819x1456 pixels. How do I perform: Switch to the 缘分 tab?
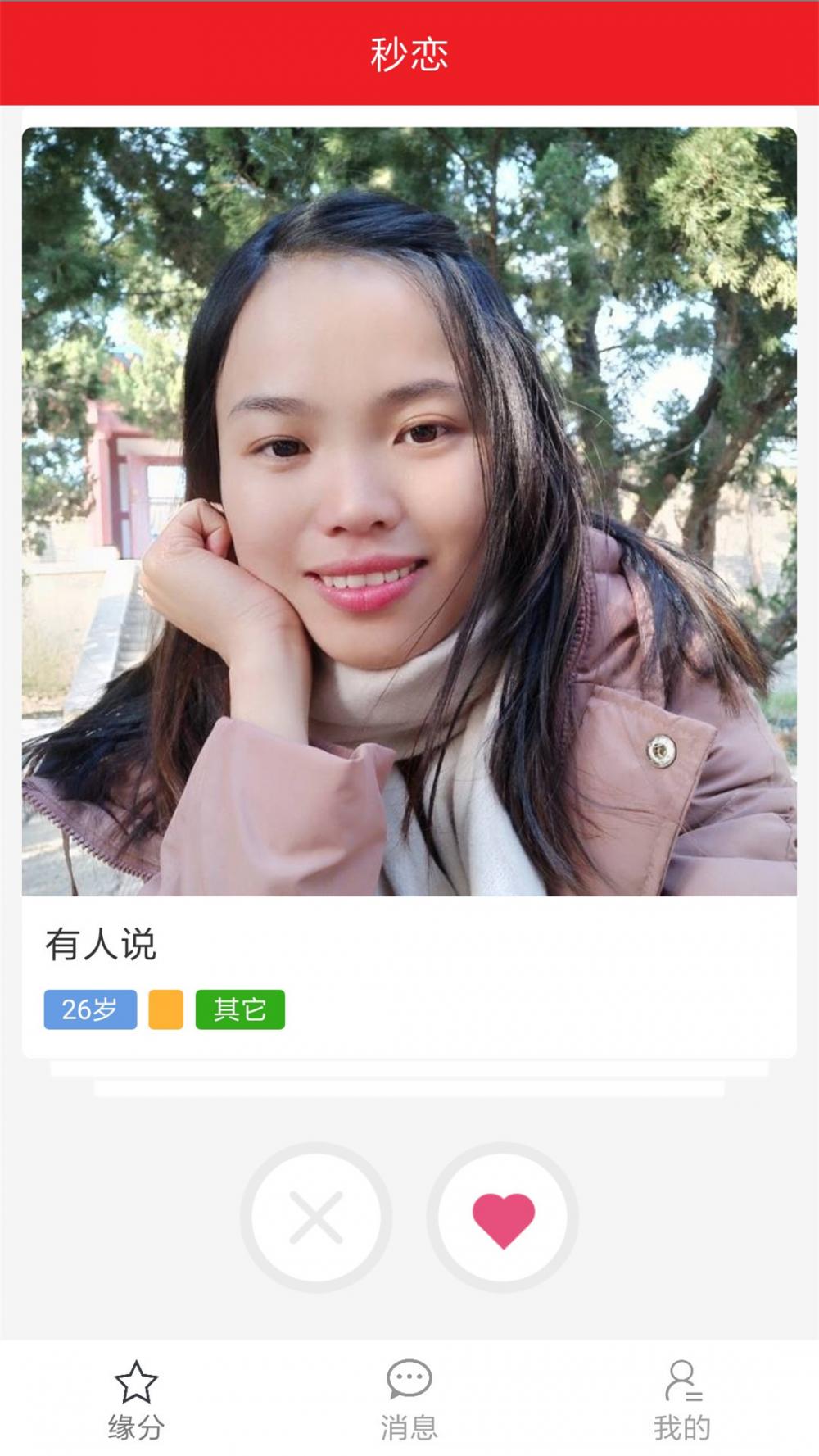point(136,1400)
